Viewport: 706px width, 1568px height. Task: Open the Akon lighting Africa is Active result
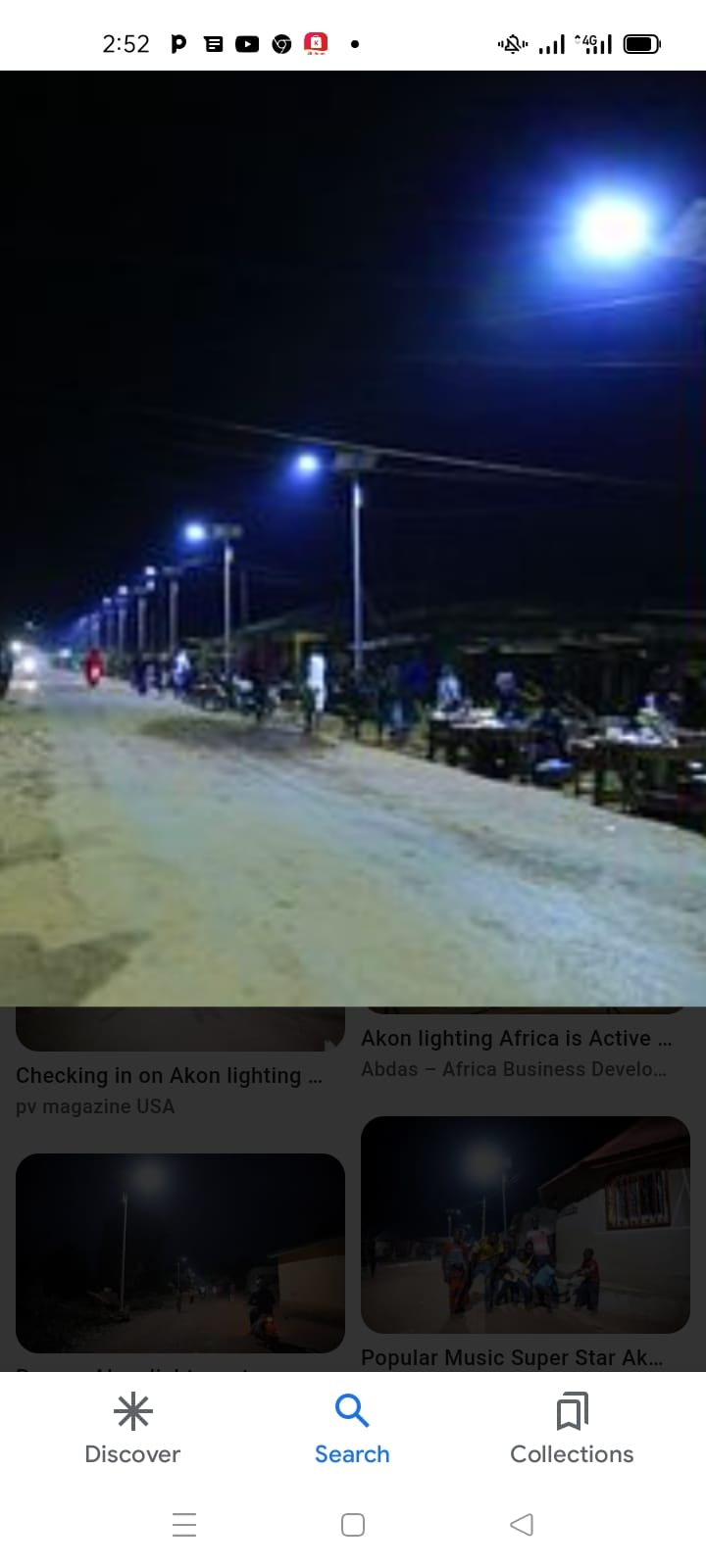pos(516,1039)
